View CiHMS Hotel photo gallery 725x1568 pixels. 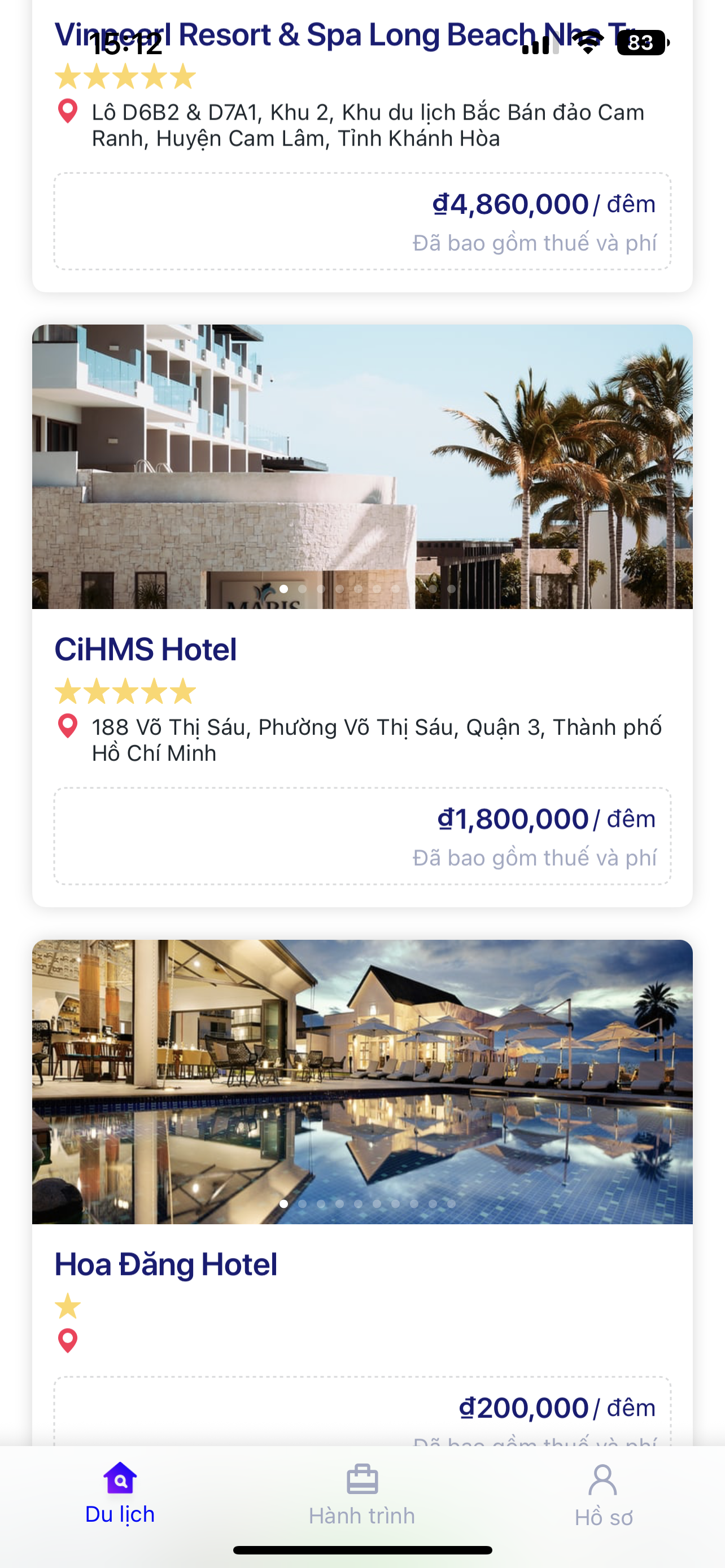(362, 466)
